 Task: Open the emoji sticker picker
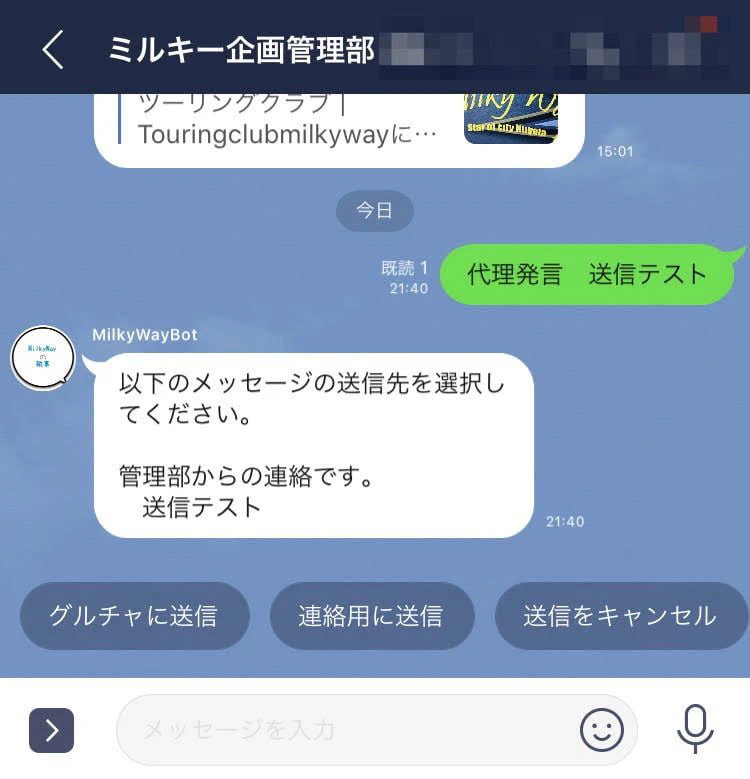point(602,730)
